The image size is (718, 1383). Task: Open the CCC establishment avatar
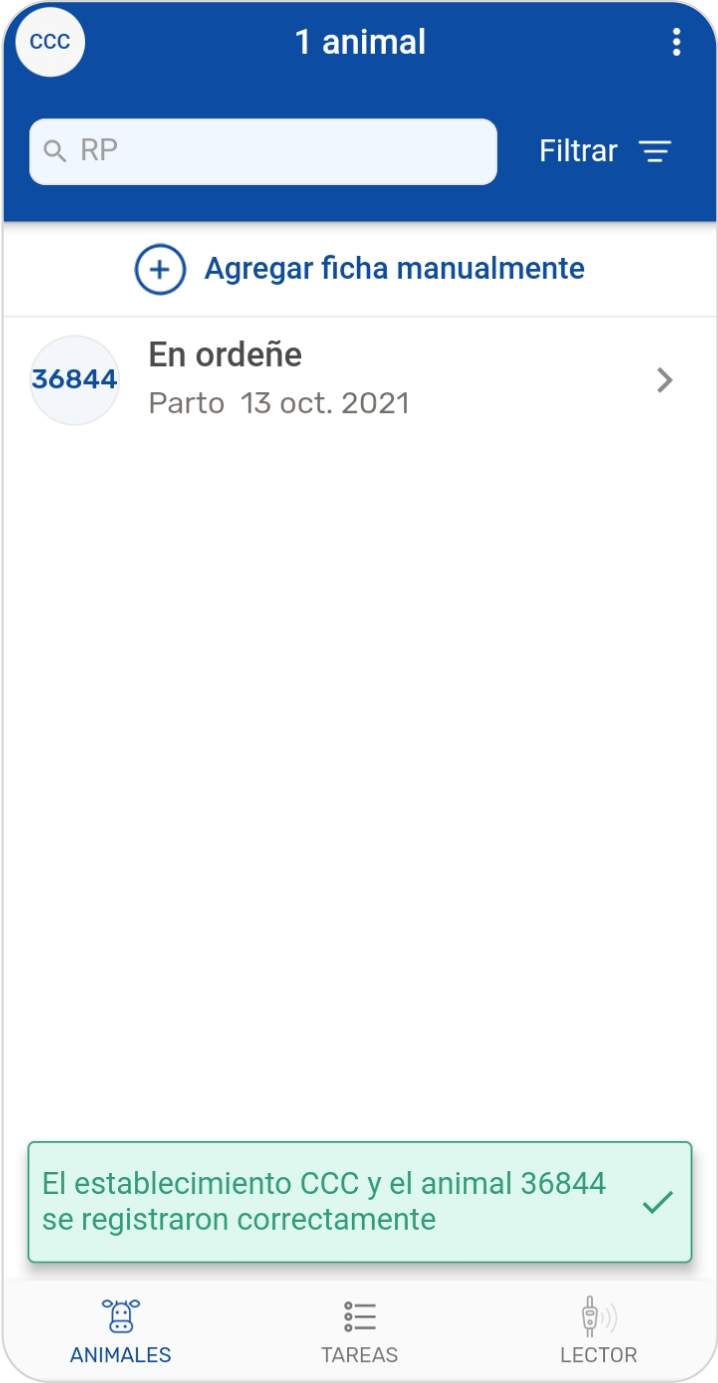pos(50,42)
